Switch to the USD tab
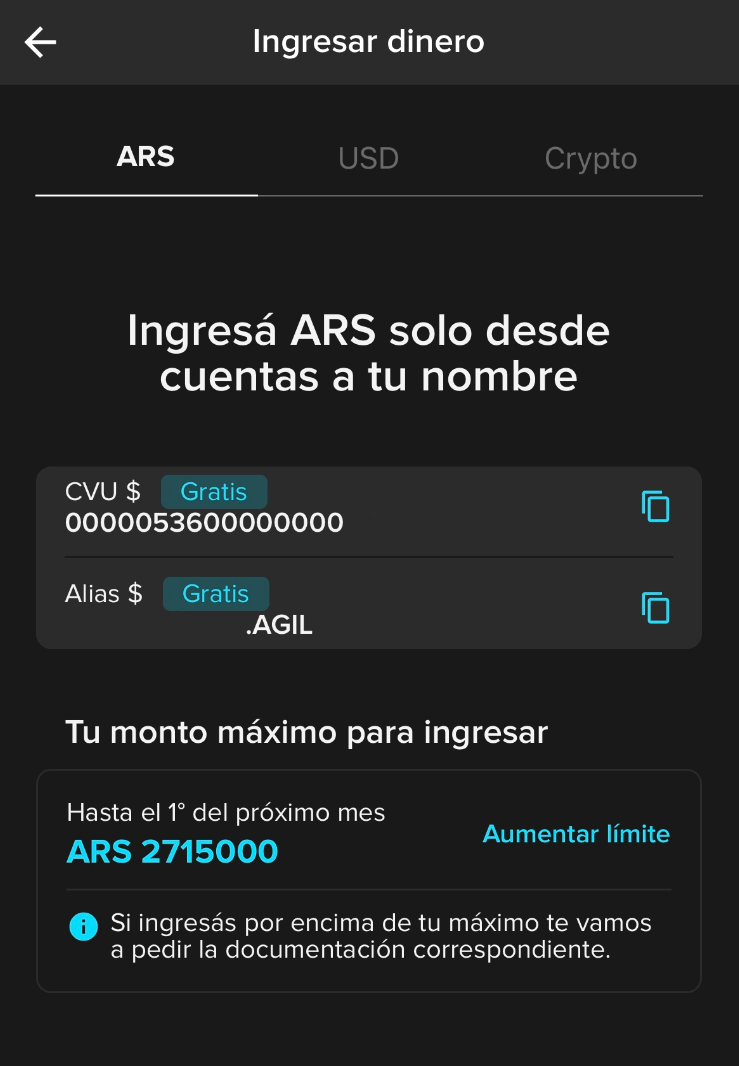 click(368, 157)
